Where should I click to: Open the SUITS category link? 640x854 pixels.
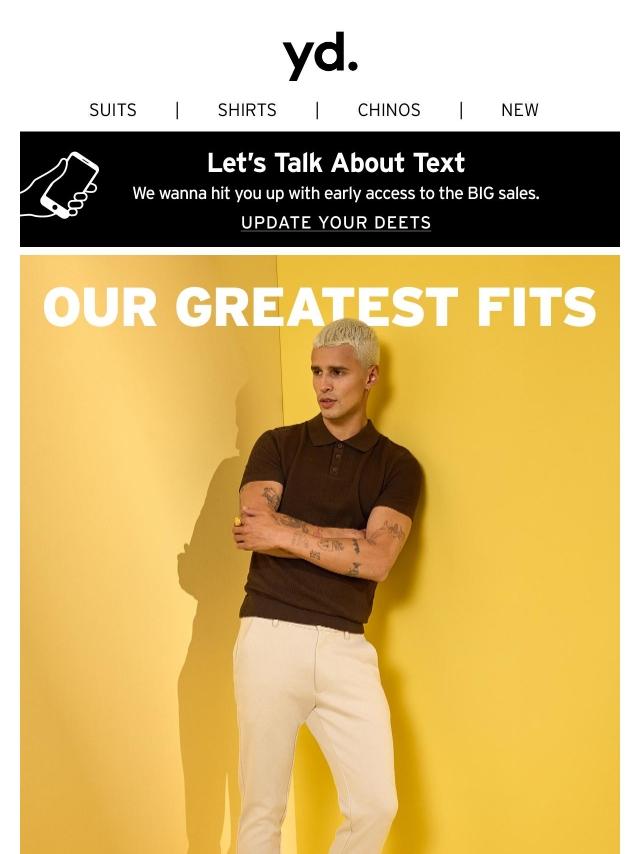point(113,110)
